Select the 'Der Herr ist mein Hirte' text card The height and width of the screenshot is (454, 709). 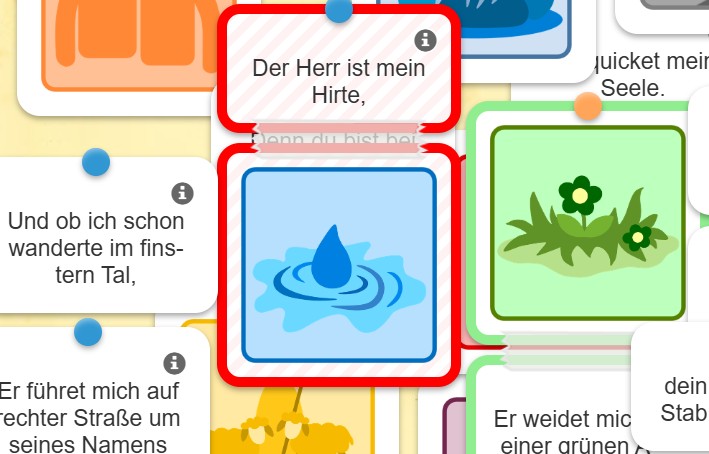pyautogui.click(x=339, y=82)
